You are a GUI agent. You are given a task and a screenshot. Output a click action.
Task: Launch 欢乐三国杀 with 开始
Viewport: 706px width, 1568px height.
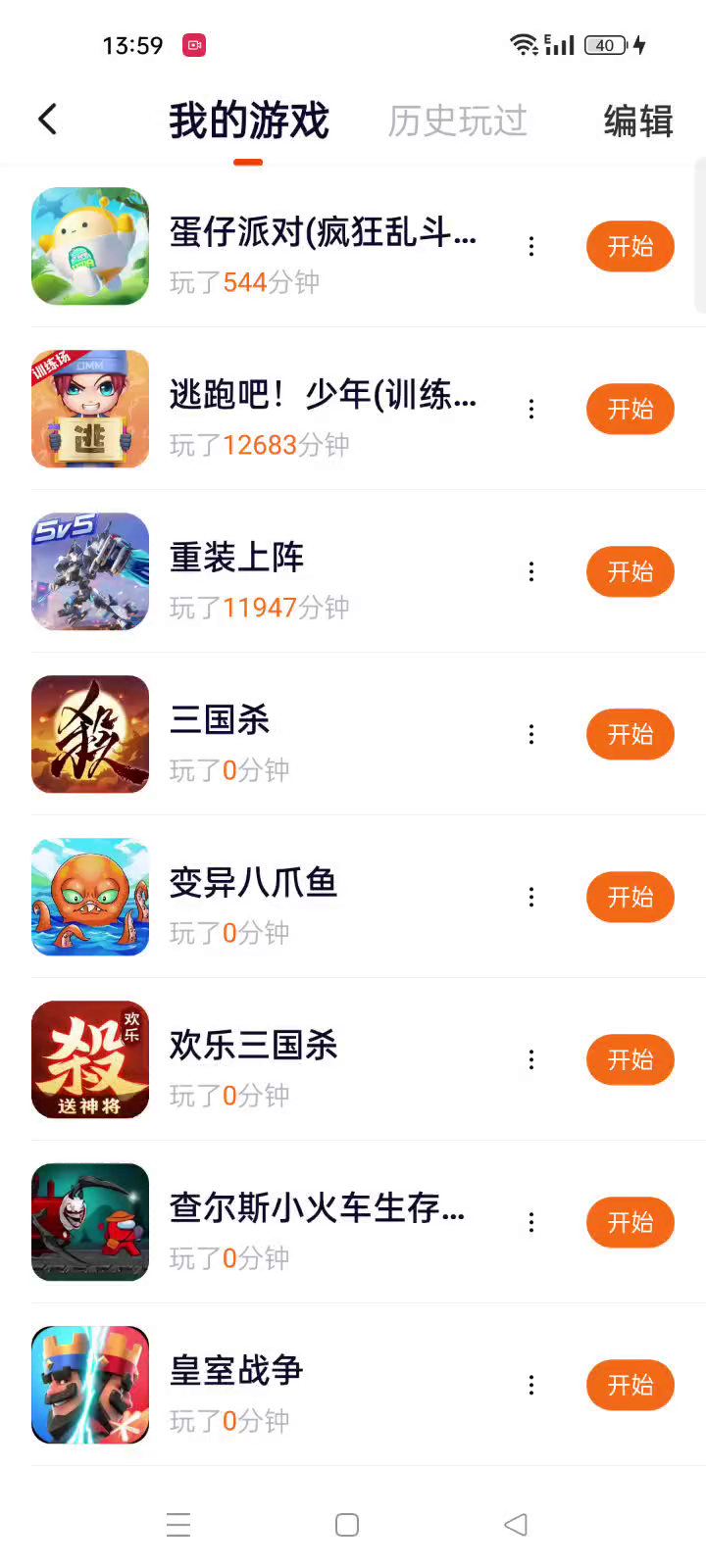(630, 1059)
